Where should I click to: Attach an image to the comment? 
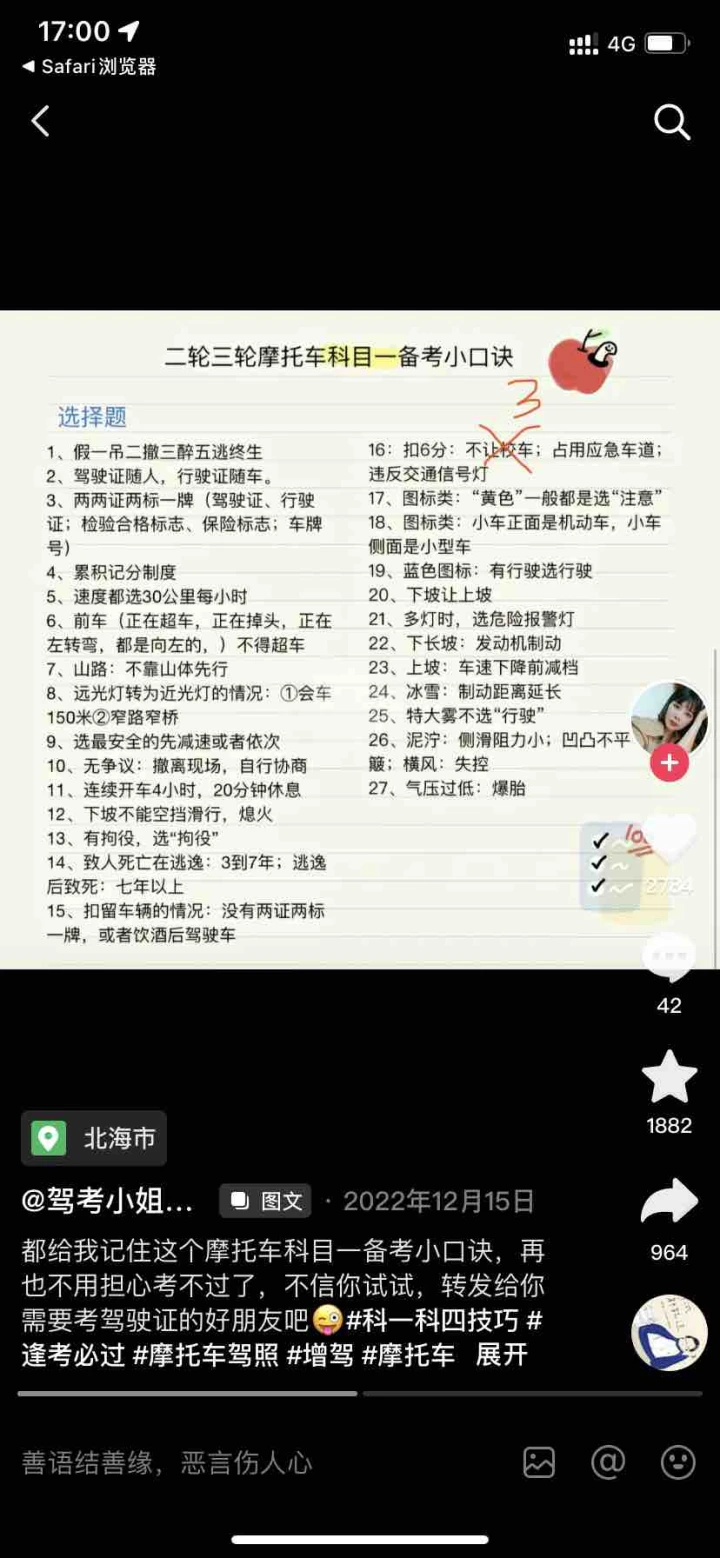pos(539,1463)
